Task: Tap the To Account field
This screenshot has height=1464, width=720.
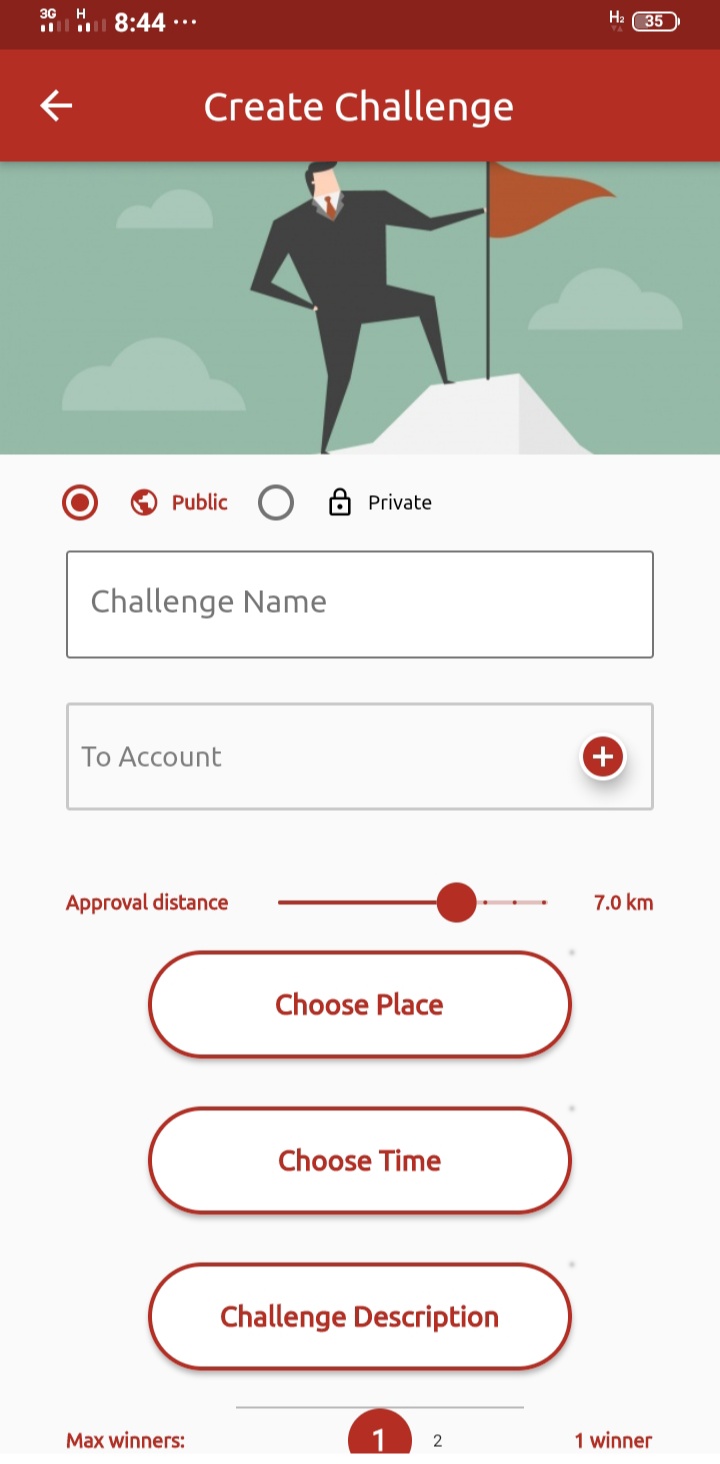Action: pyautogui.click(x=320, y=757)
